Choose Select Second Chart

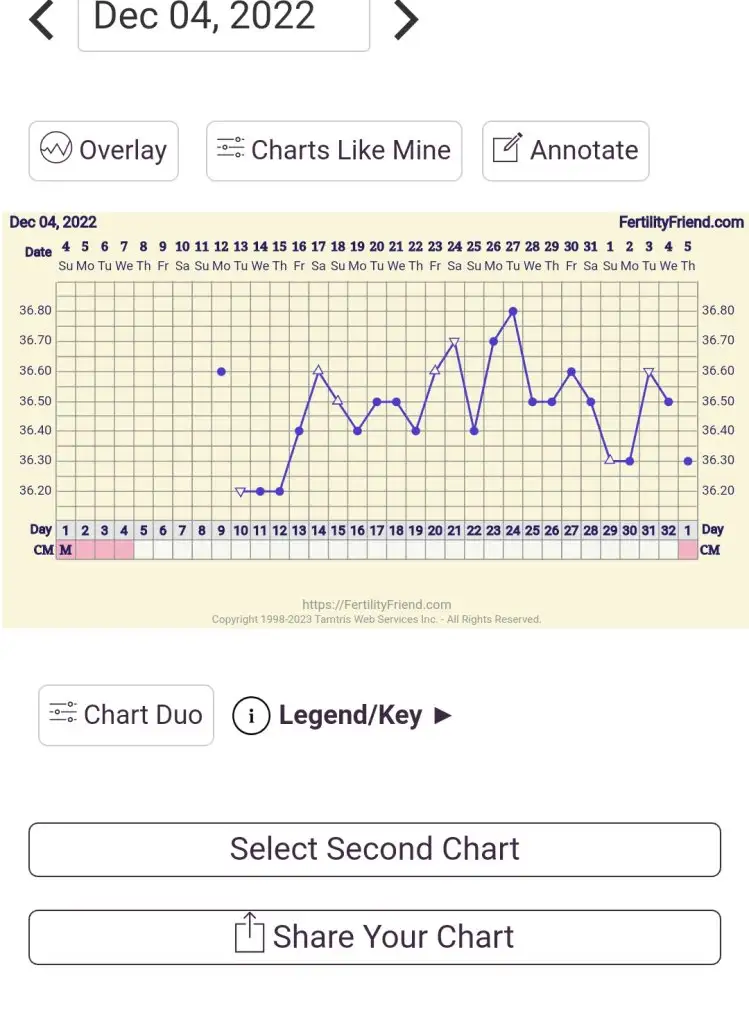[374, 849]
